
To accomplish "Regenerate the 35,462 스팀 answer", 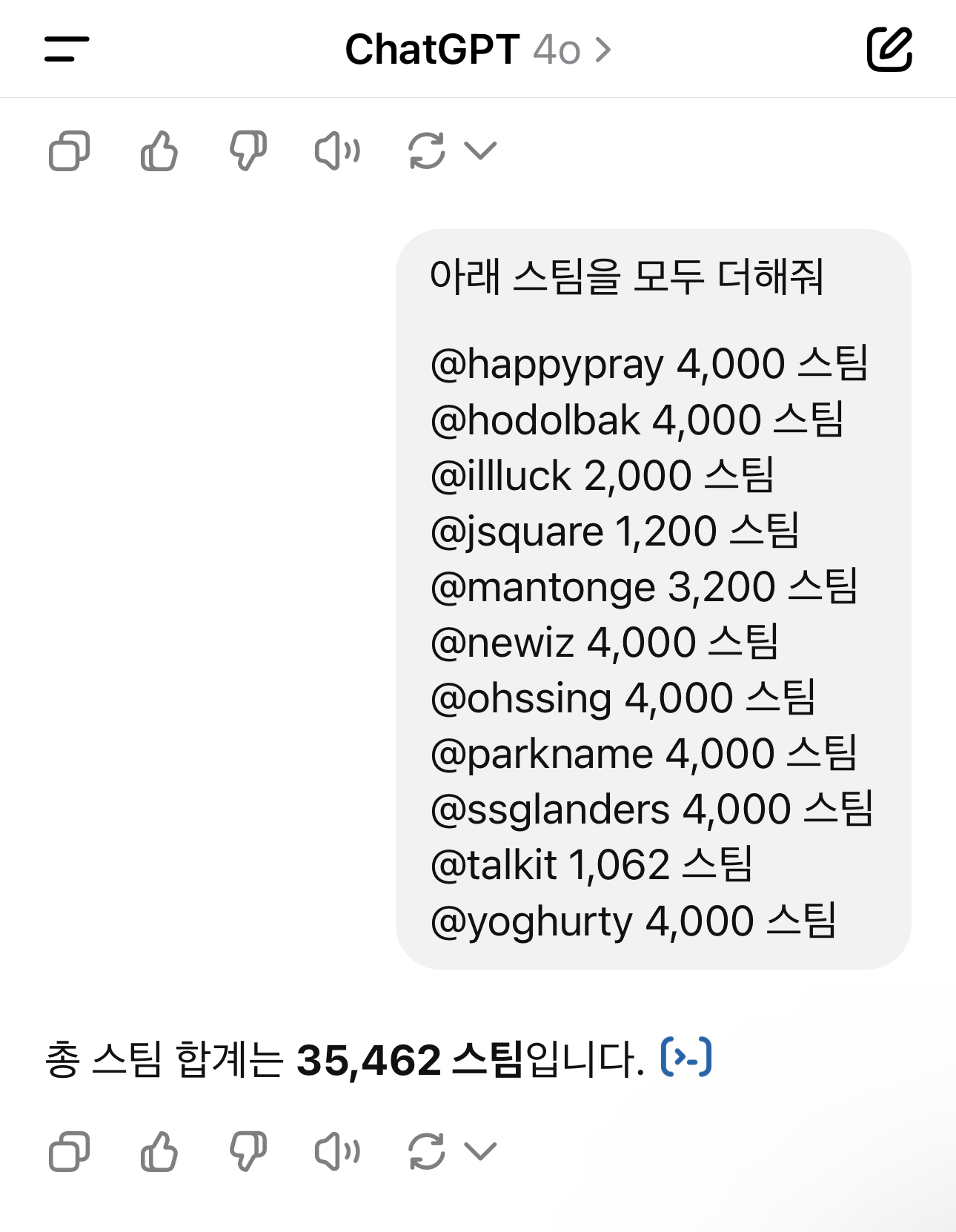I will (x=428, y=1152).
